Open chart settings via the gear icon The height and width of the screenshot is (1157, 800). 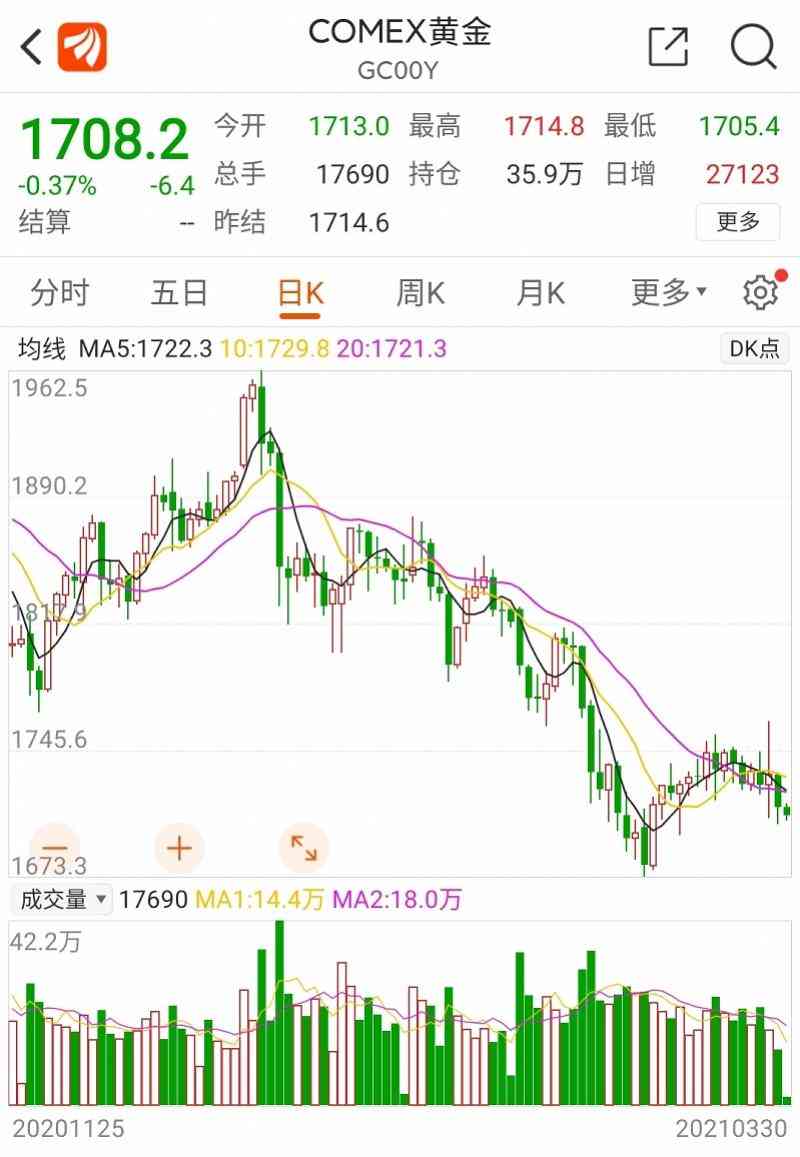coord(760,291)
